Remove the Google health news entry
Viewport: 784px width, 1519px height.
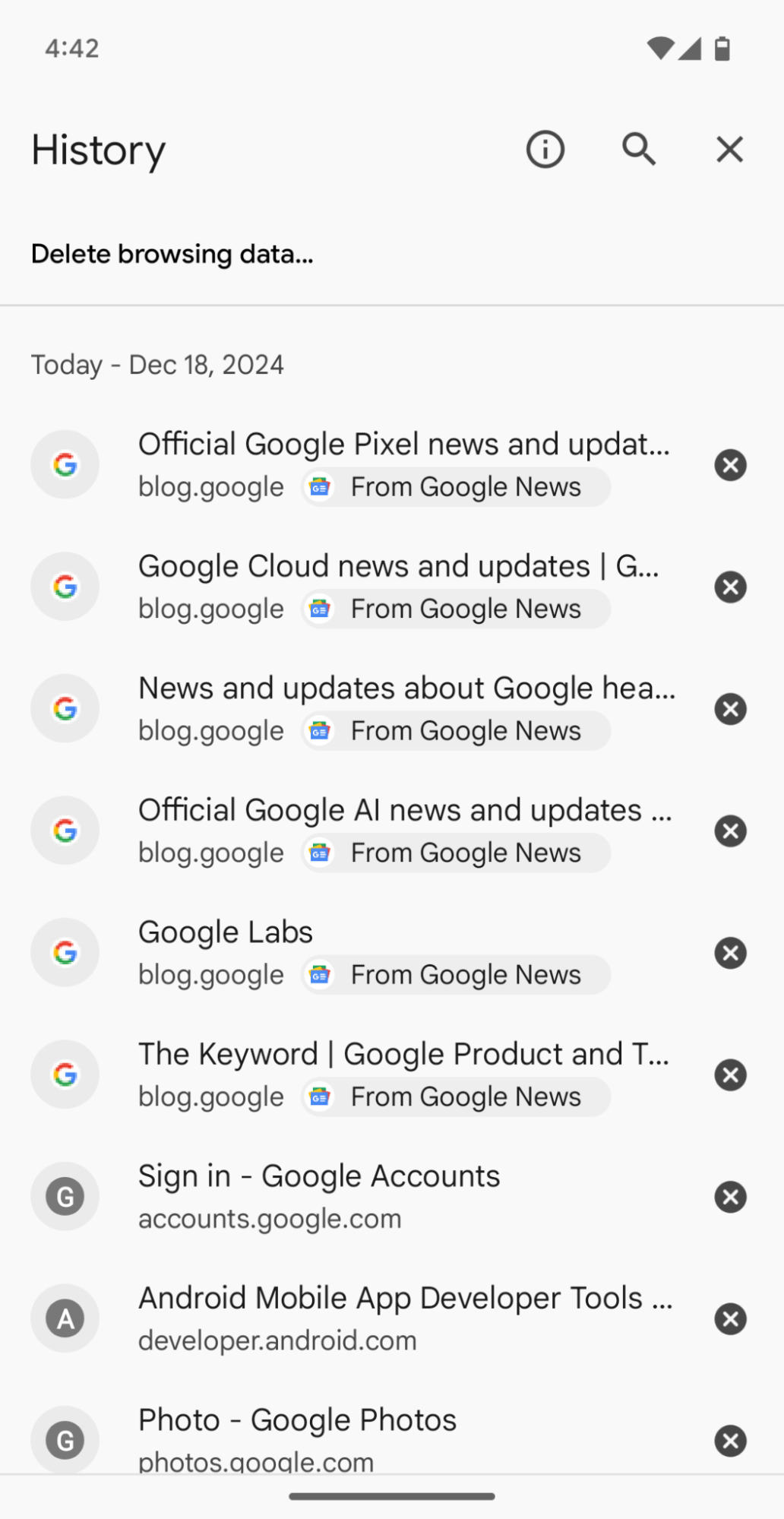pos(729,709)
